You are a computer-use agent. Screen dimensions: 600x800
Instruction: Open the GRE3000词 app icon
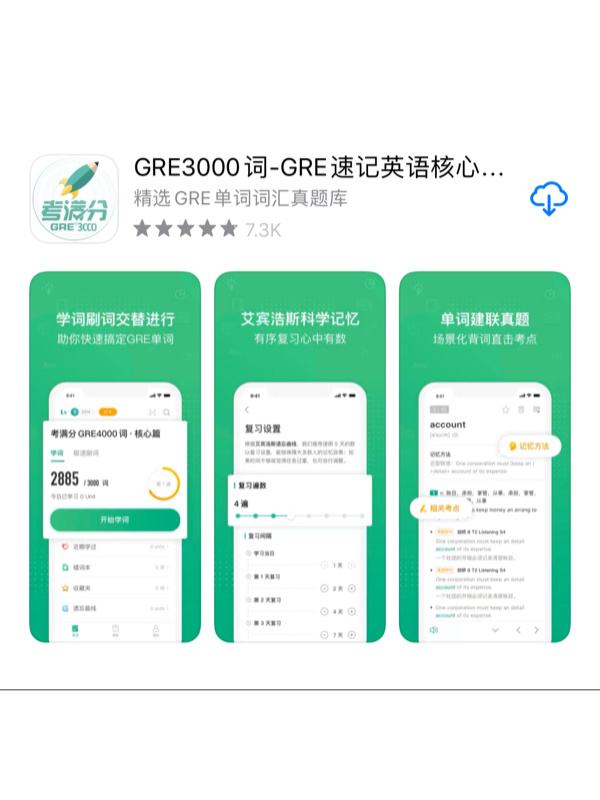(74, 198)
